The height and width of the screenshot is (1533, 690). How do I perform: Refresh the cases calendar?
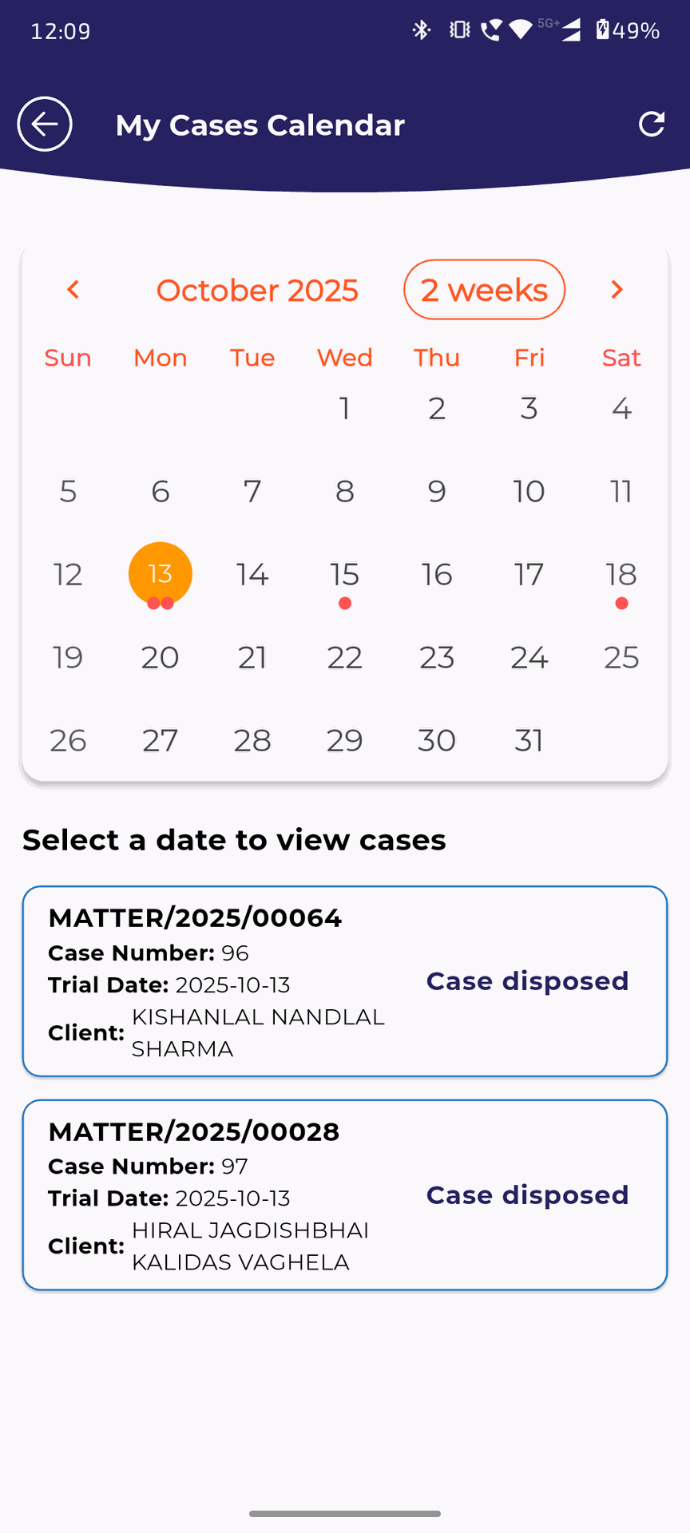click(652, 124)
